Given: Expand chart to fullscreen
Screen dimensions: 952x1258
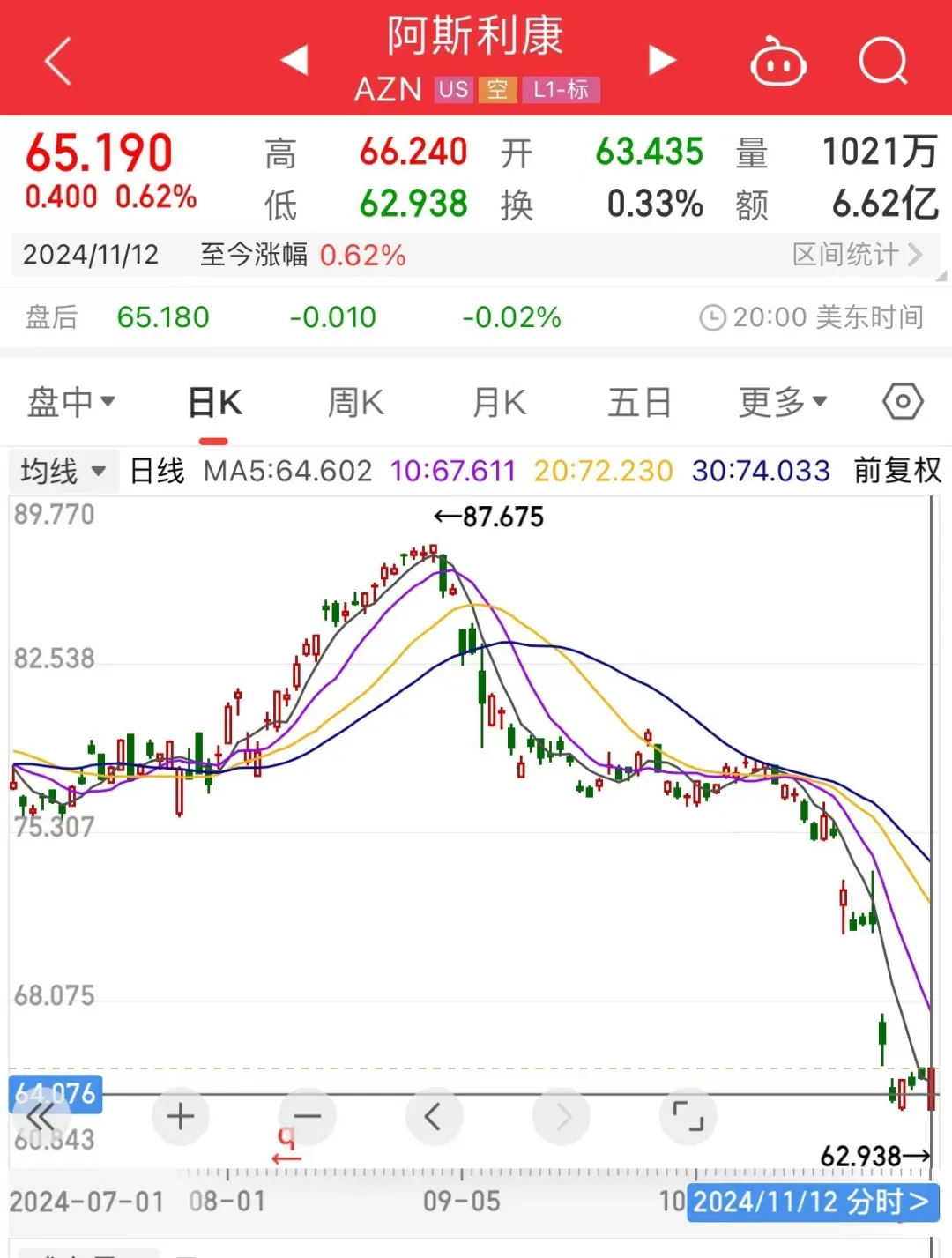Looking at the screenshot, I should click(688, 1117).
